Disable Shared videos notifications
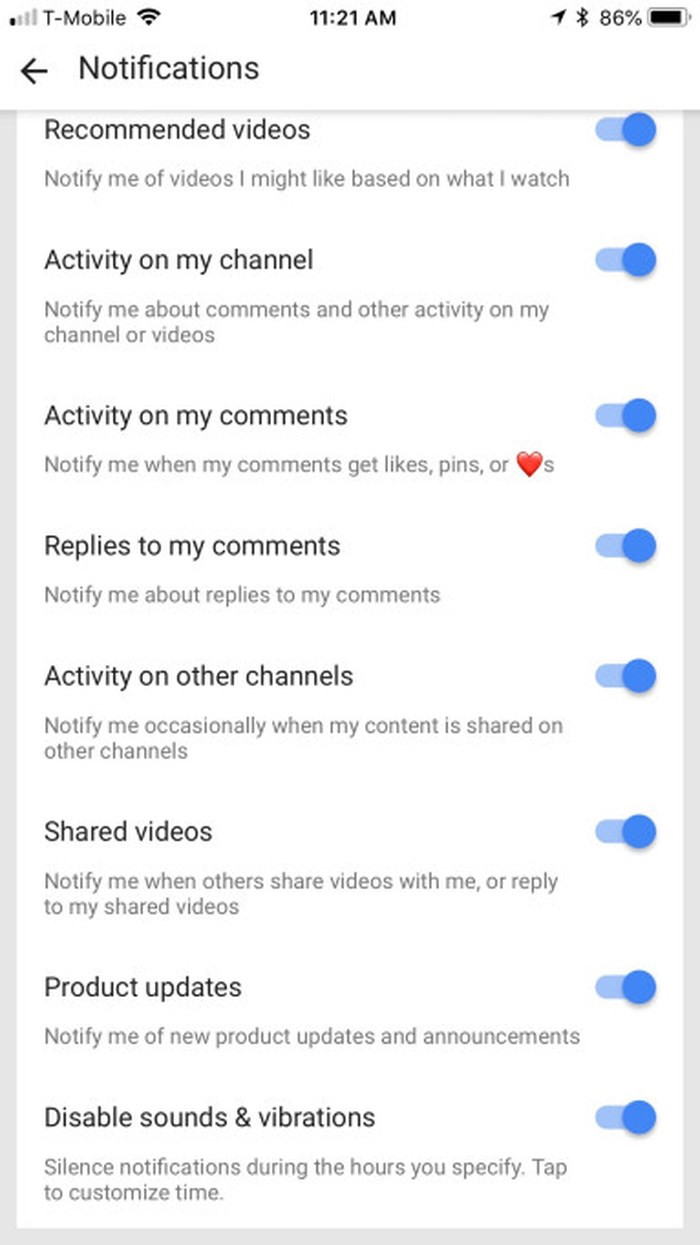 point(627,832)
